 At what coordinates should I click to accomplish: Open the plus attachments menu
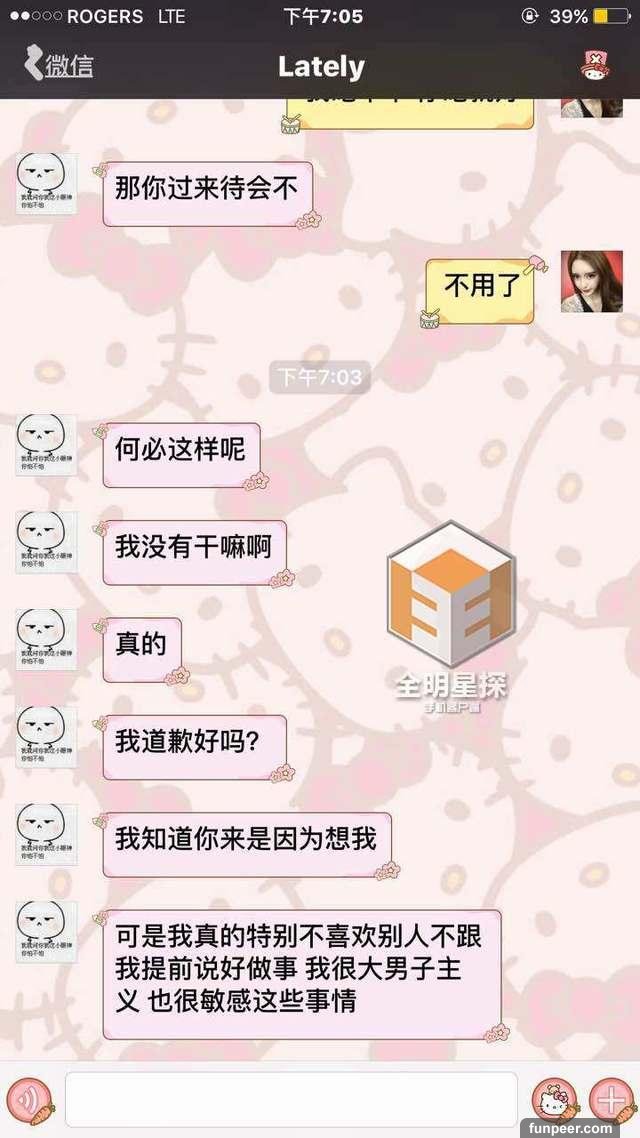point(609,1100)
